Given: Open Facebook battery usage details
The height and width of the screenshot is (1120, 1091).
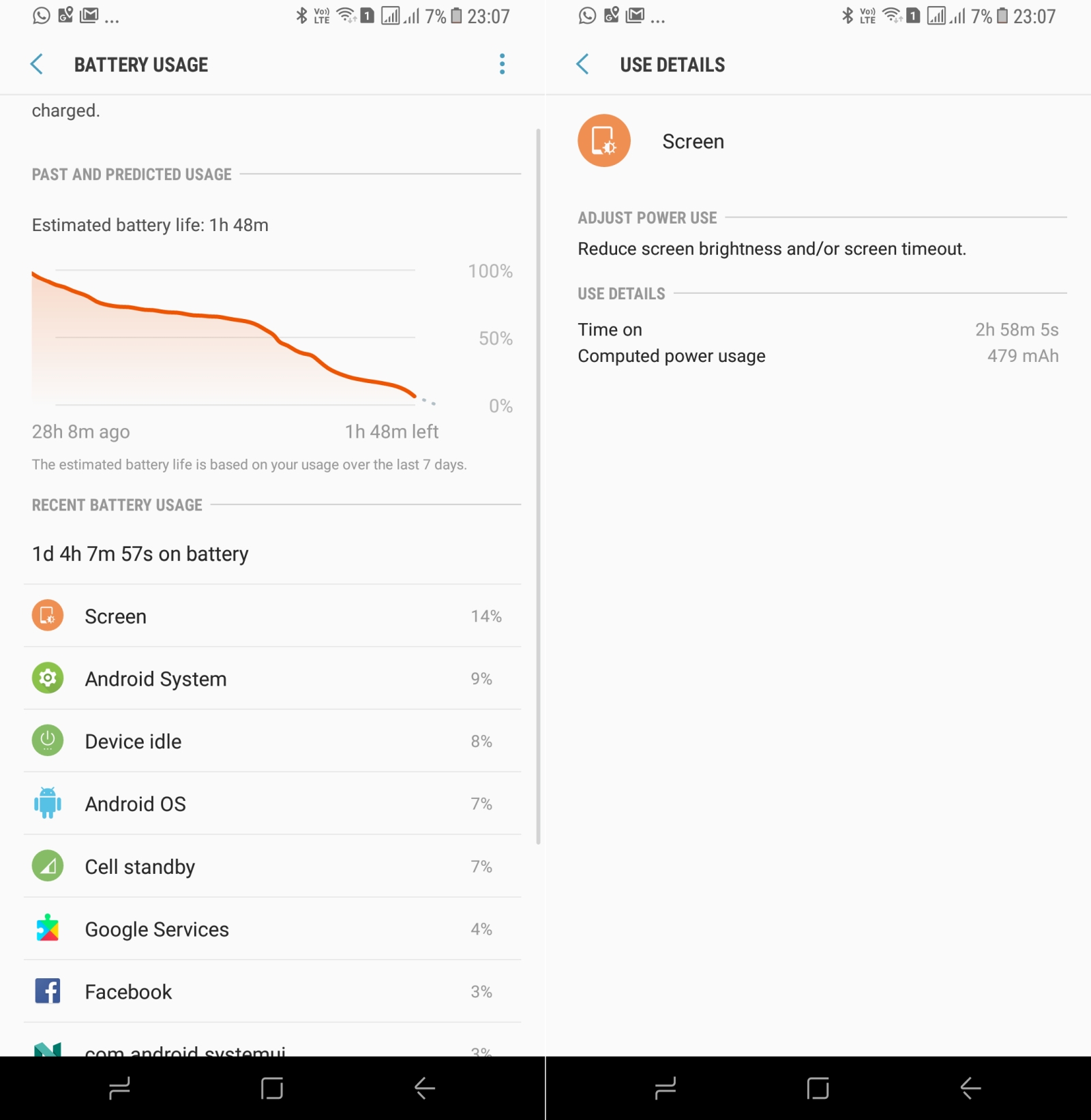Looking at the screenshot, I should pyautogui.click(x=271, y=992).
